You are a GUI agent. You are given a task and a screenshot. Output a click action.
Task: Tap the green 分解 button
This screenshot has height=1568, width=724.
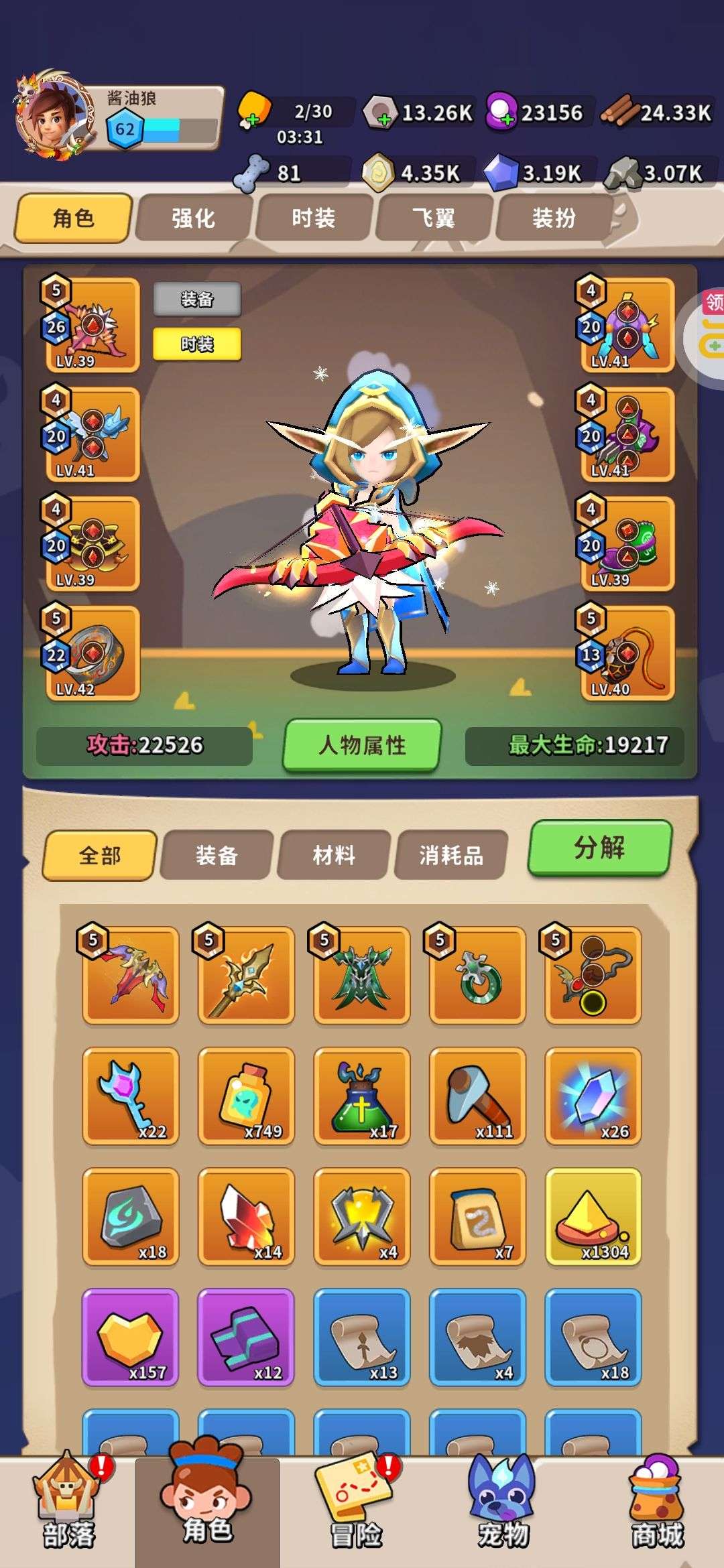pos(599,848)
